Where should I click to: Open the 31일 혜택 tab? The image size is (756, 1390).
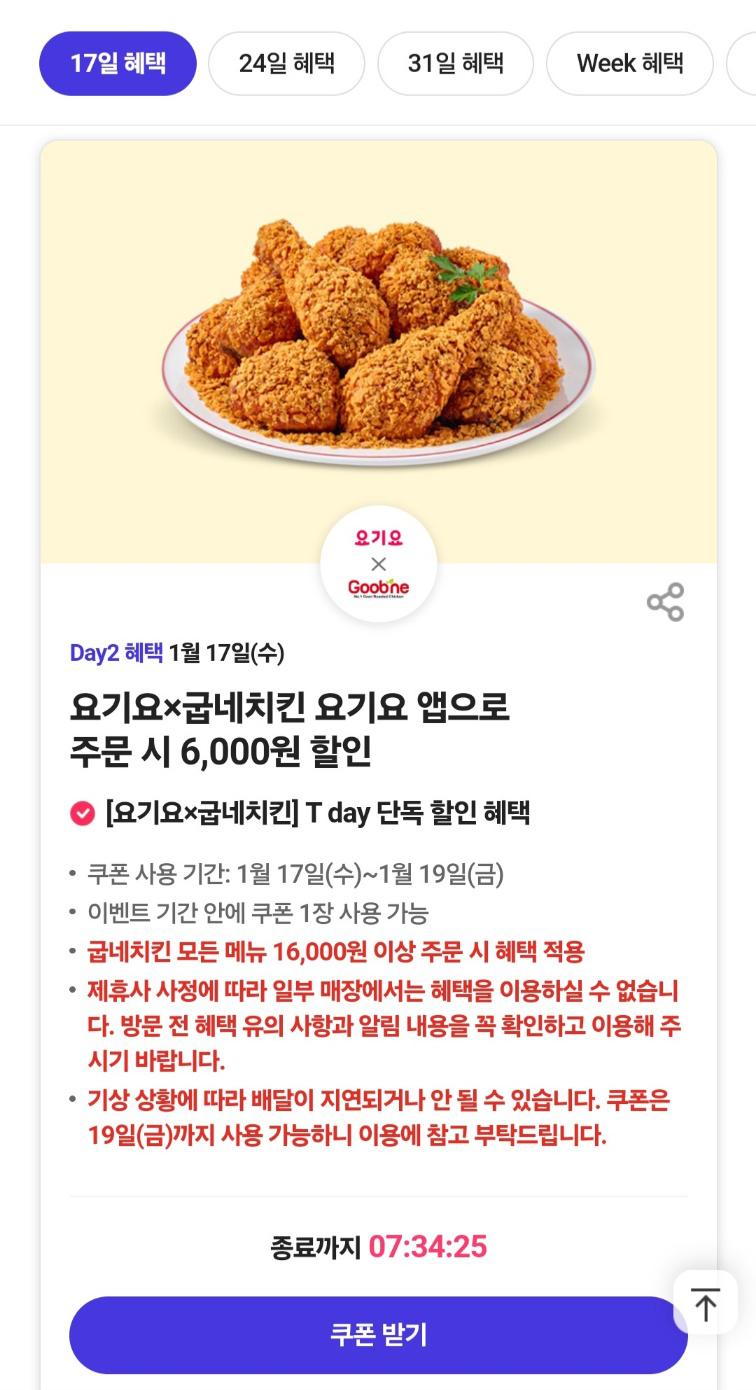point(455,64)
